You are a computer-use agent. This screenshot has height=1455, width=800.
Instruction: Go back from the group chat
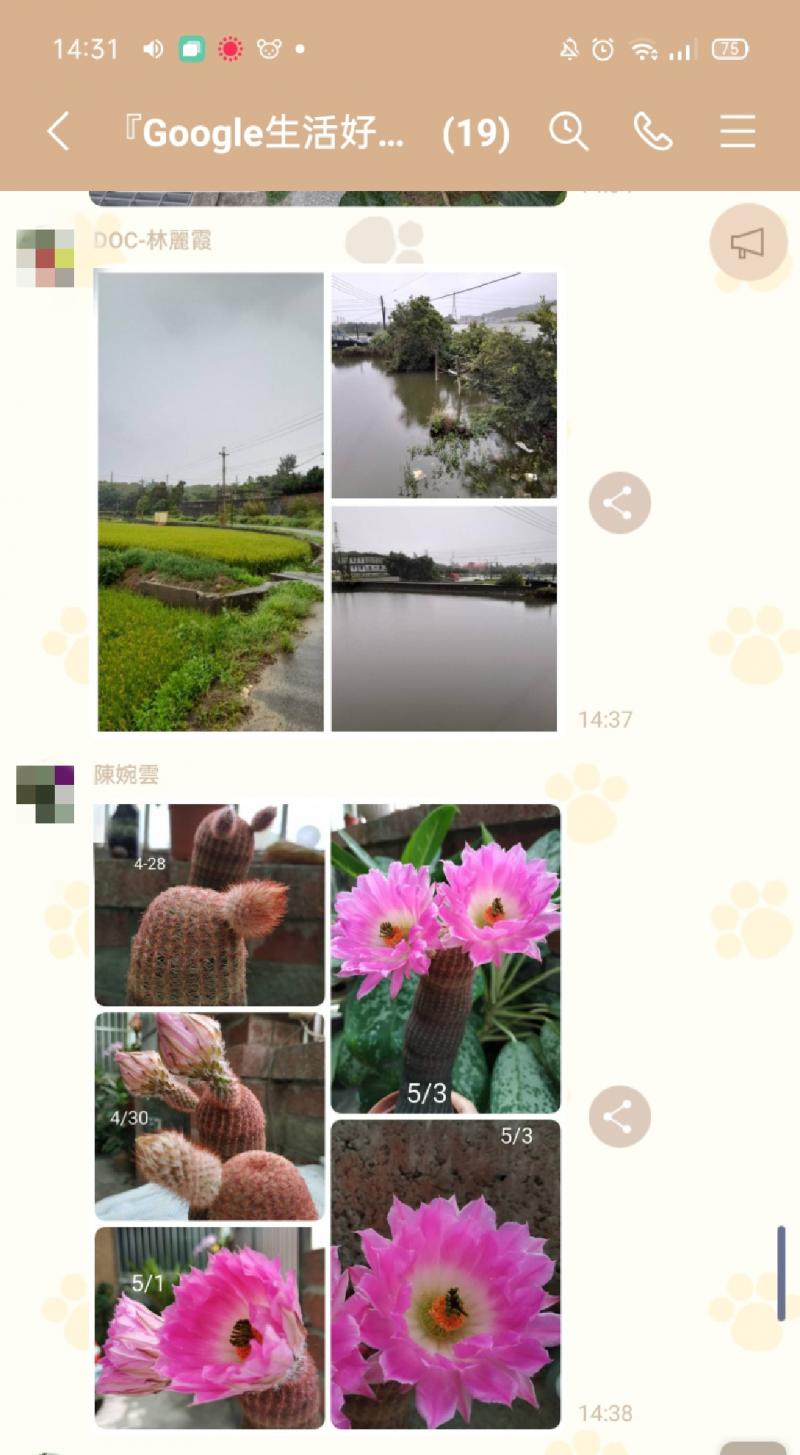point(59,132)
